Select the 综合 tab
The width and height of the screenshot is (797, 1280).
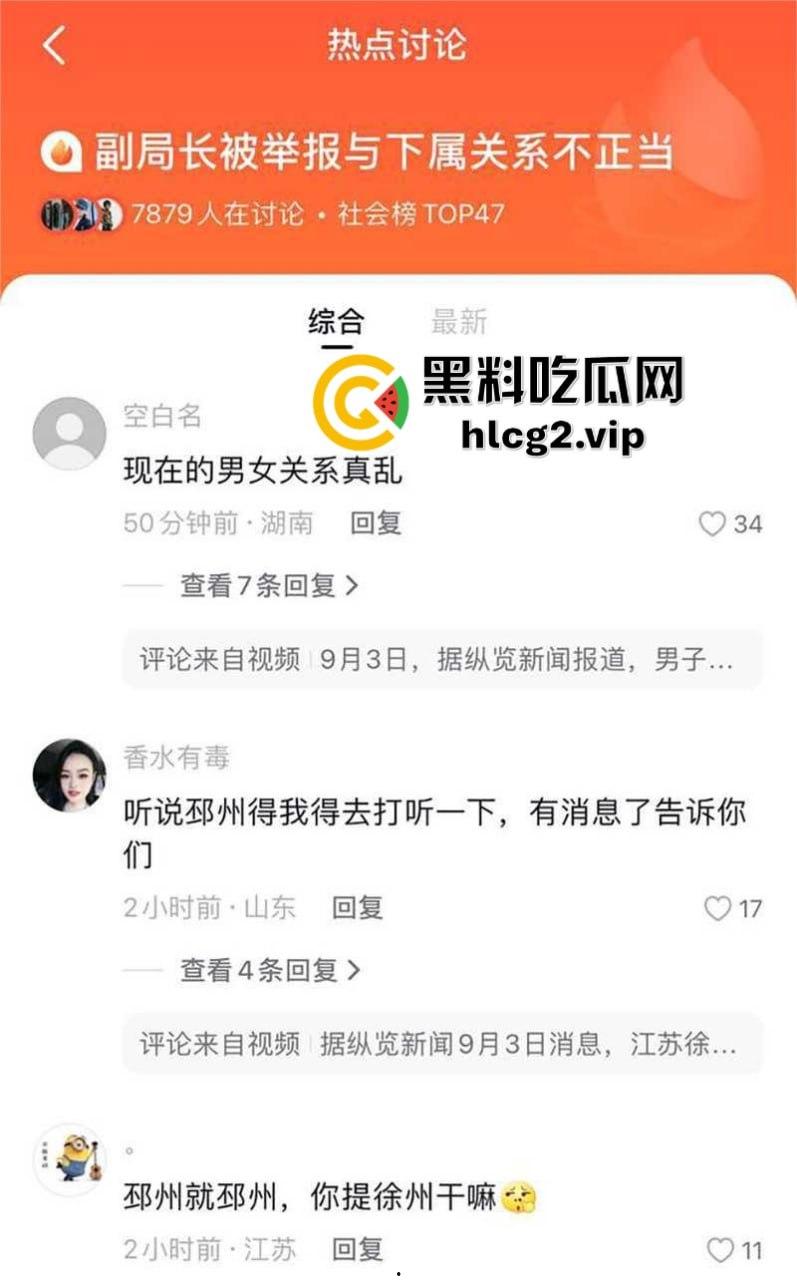click(x=334, y=322)
